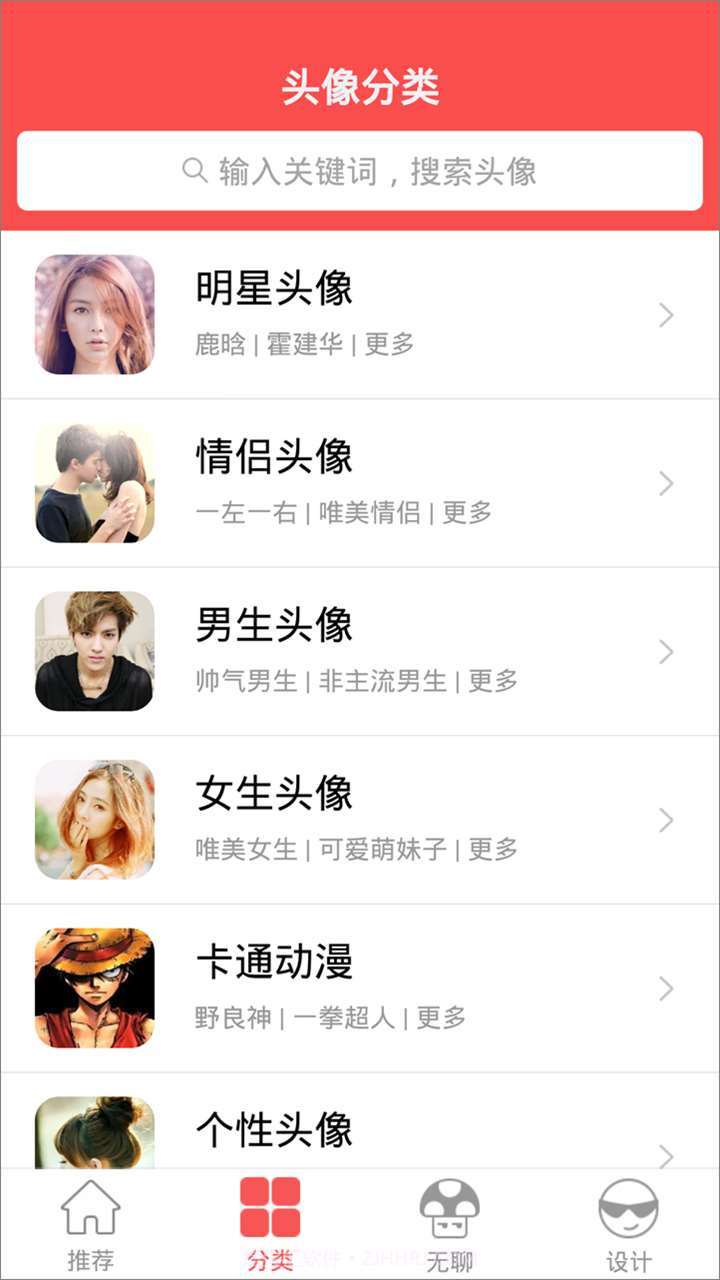Tap the keyword search input field

[x=400, y=171]
